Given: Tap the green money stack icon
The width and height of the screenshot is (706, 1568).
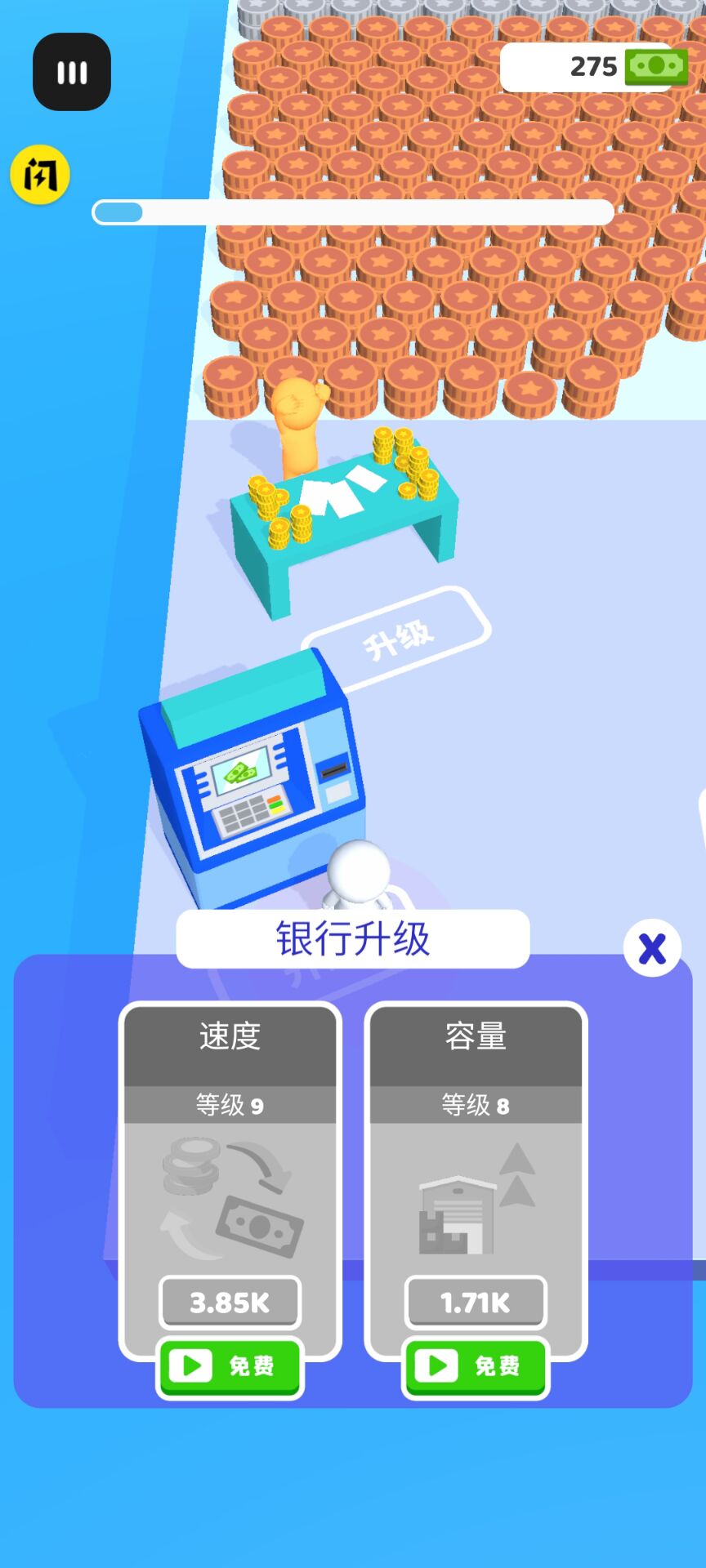Looking at the screenshot, I should [x=659, y=66].
